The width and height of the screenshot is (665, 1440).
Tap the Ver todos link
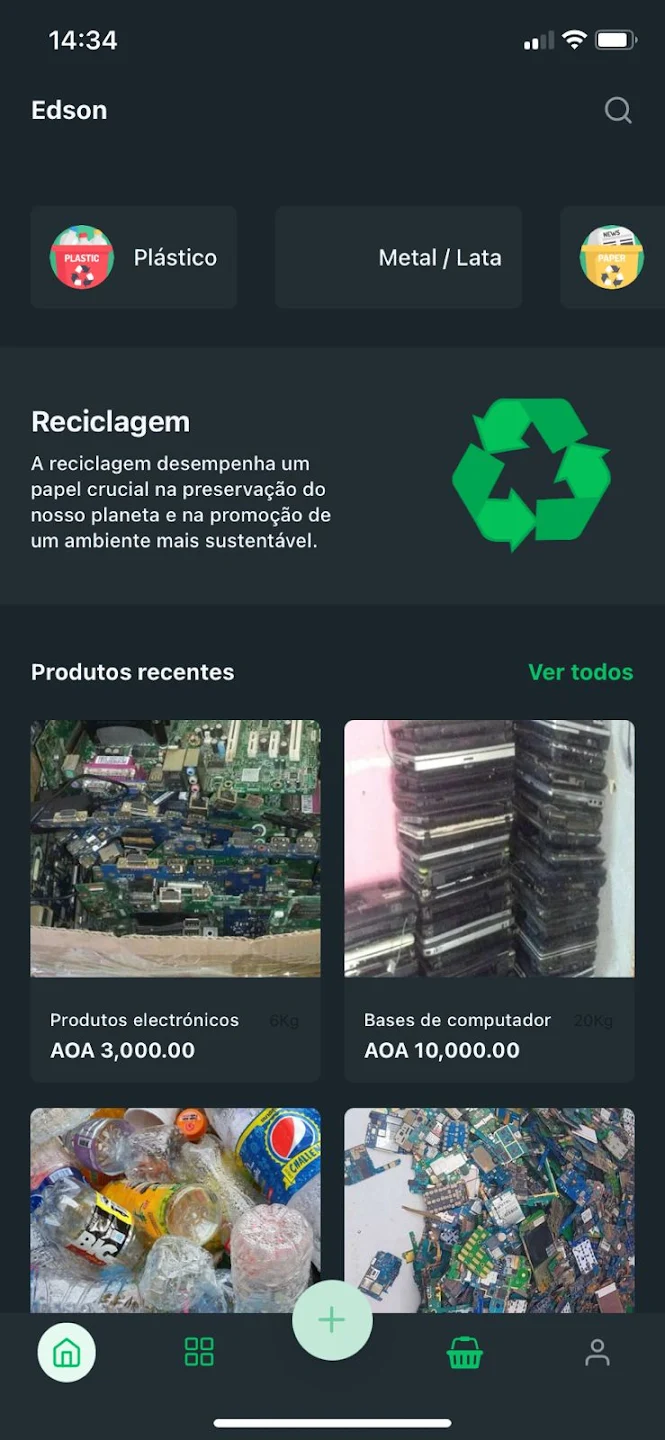coord(580,672)
